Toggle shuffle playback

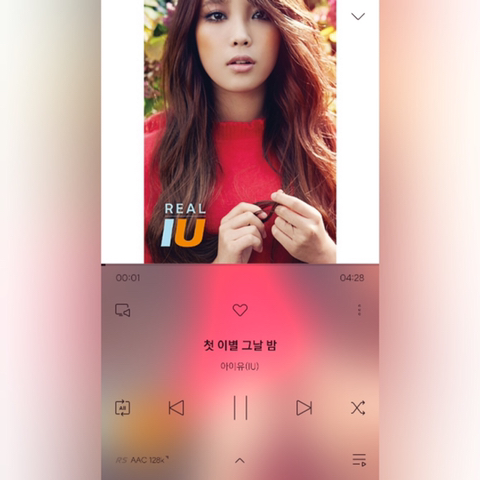pos(358,408)
